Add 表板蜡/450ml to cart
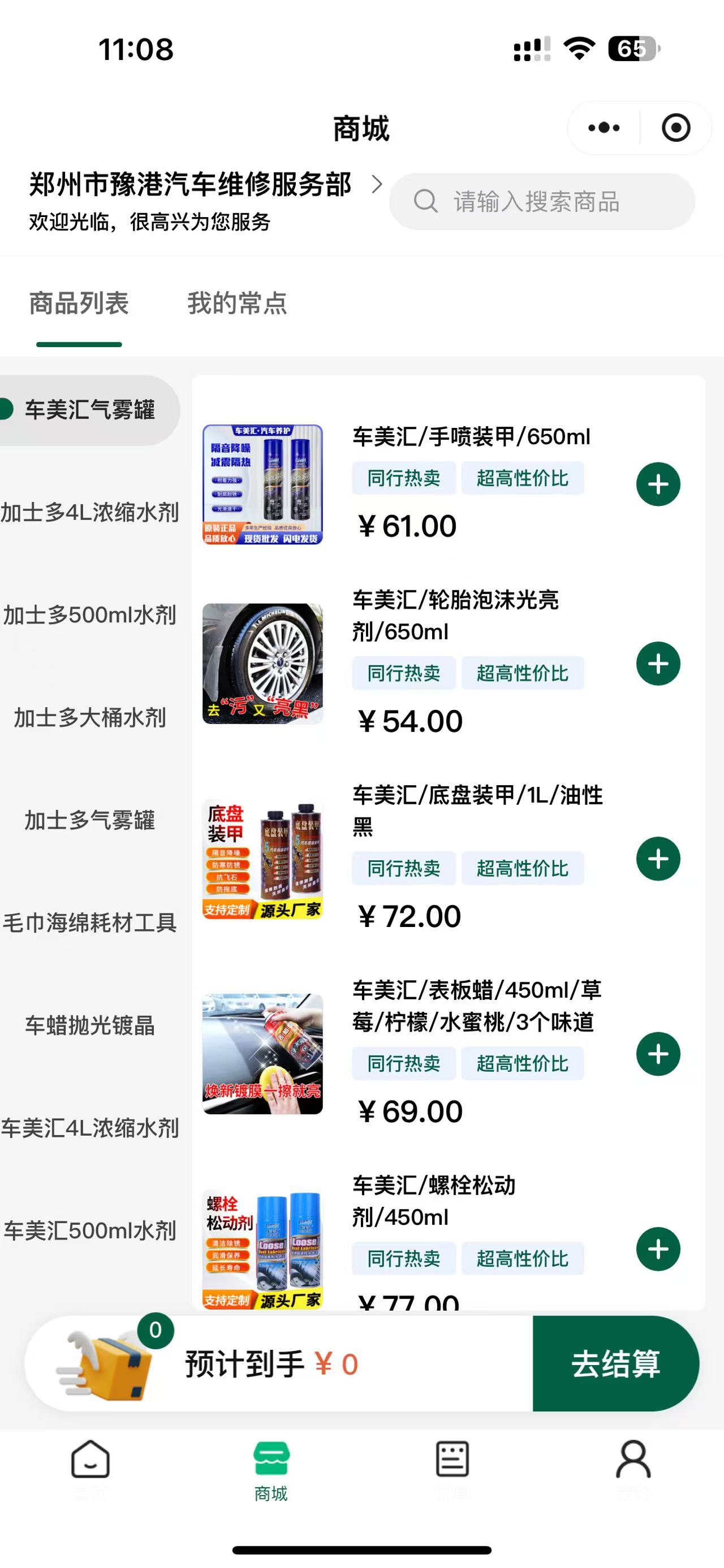 point(658,1054)
